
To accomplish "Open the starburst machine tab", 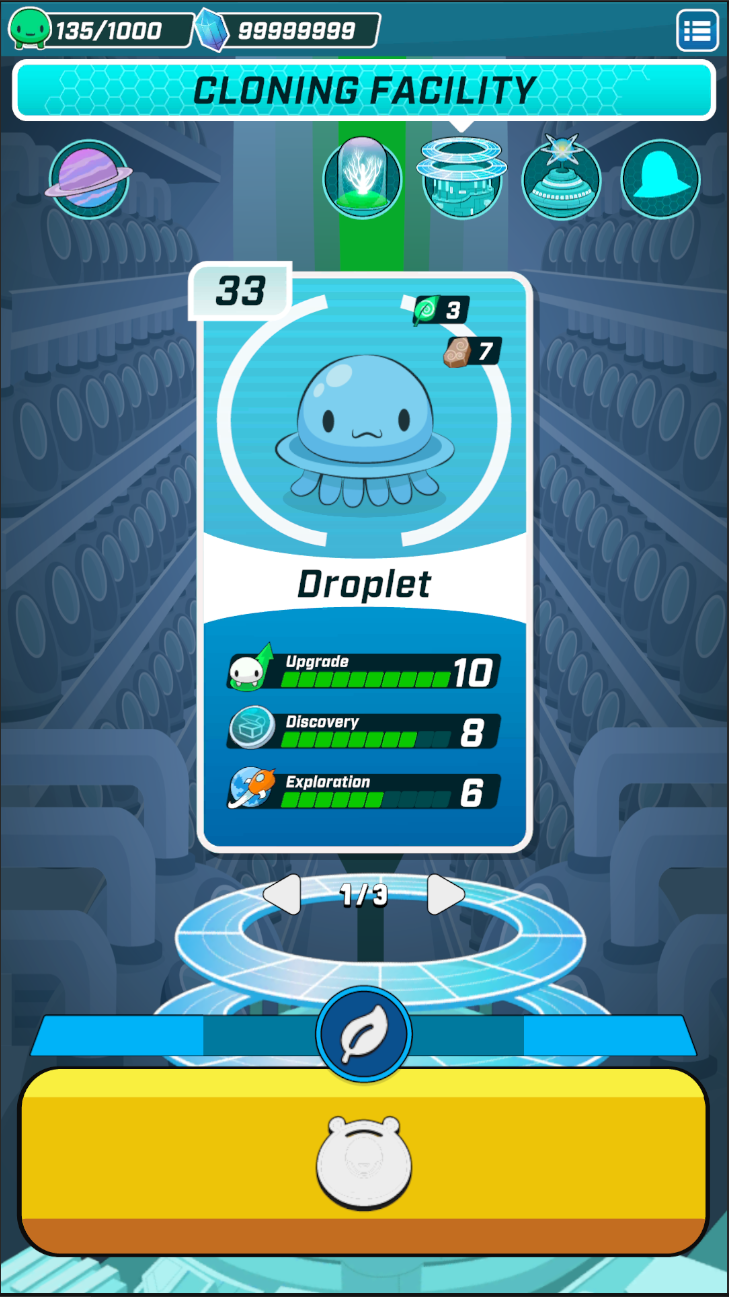I will (561, 179).
